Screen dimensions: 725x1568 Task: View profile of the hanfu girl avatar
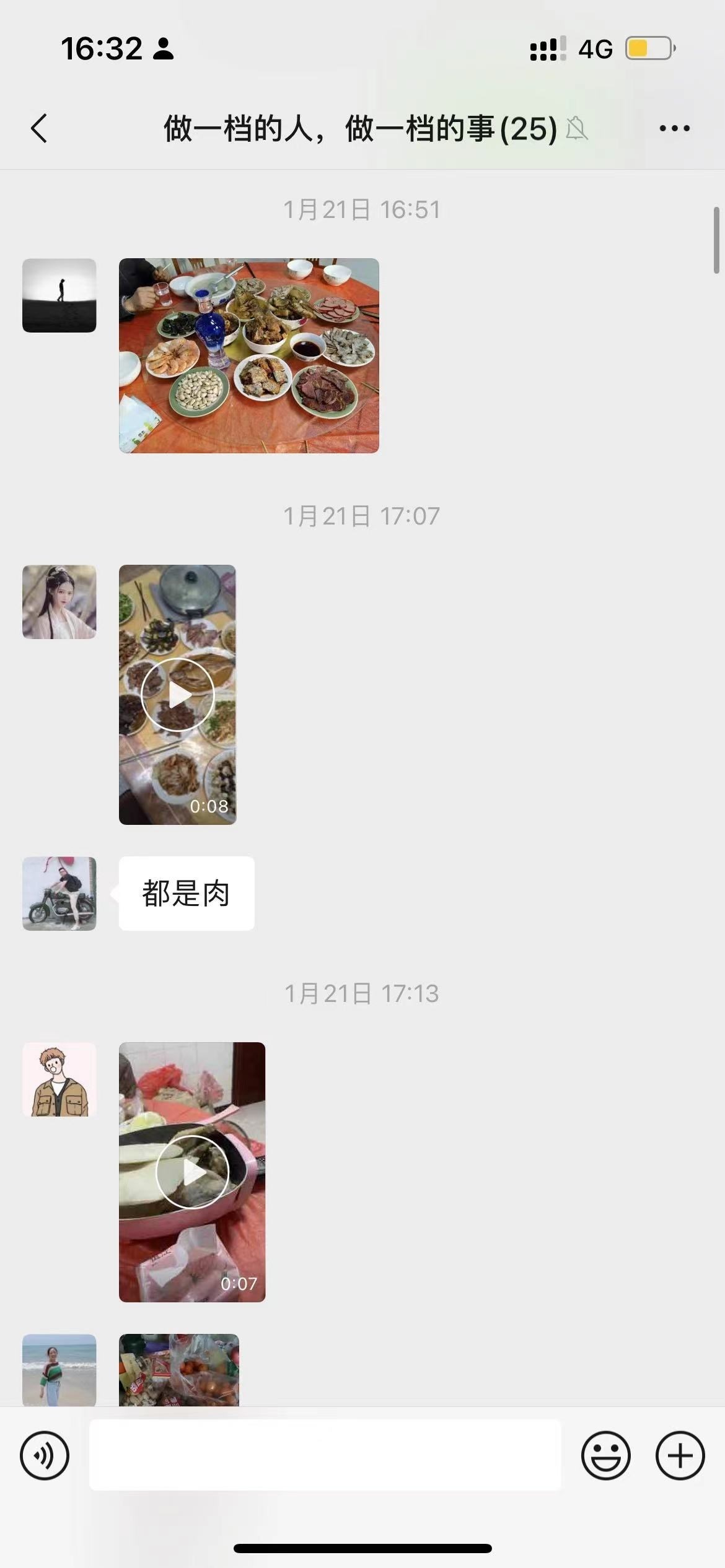click(59, 602)
